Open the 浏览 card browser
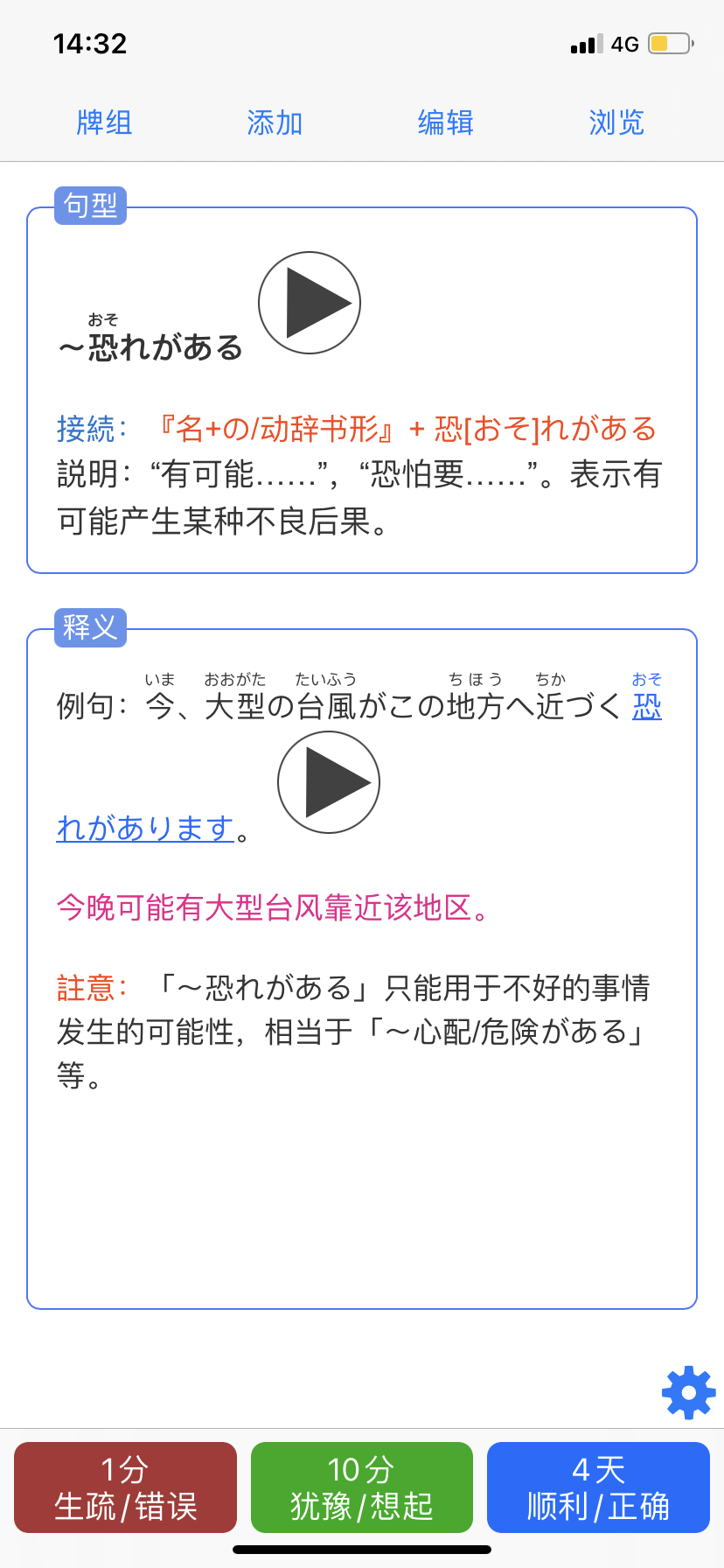The width and height of the screenshot is (724, 1568). 616,122
